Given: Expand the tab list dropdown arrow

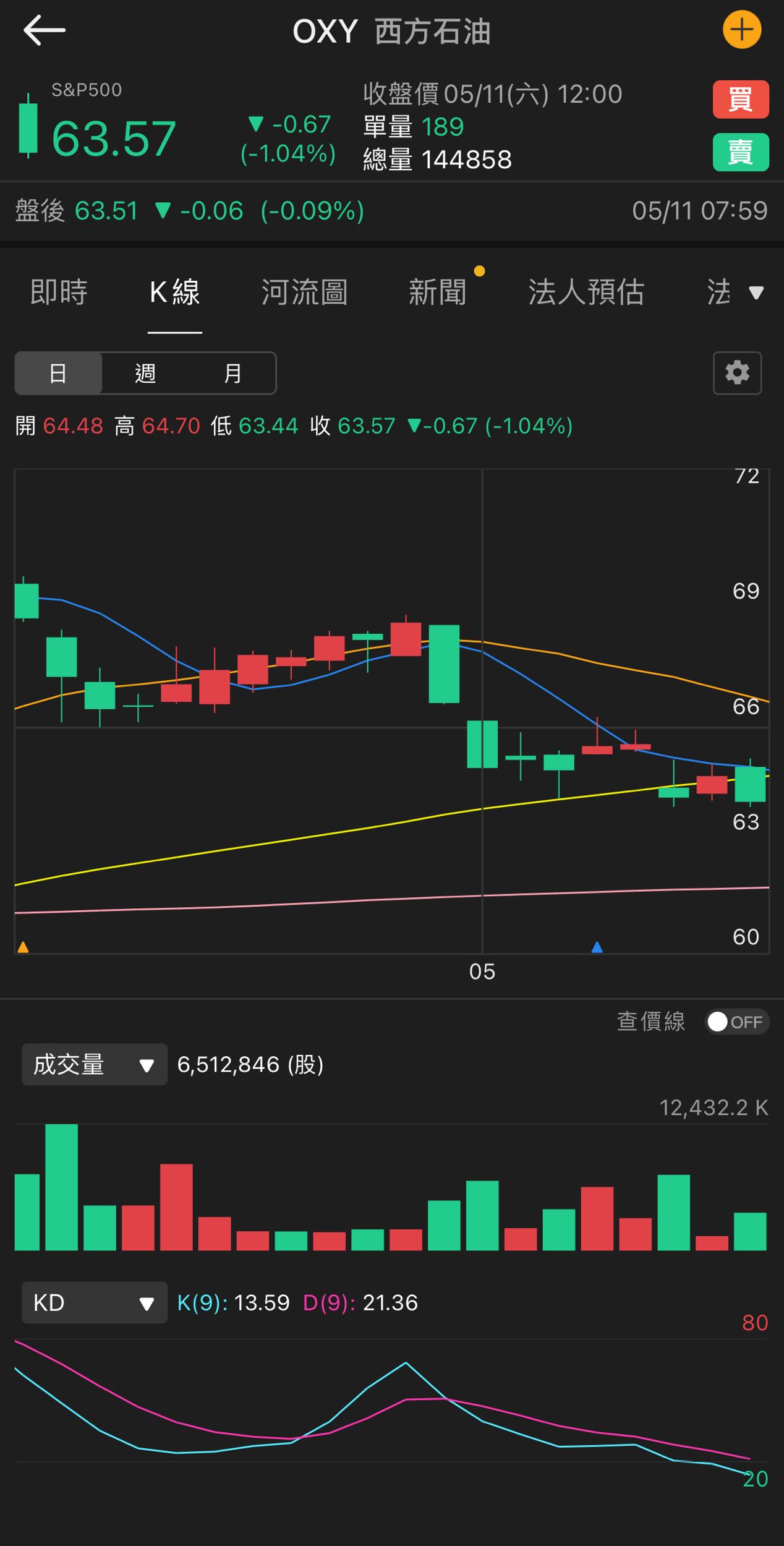Looking at the screenshot, I should pyautogui.click(x=756, y=293).
